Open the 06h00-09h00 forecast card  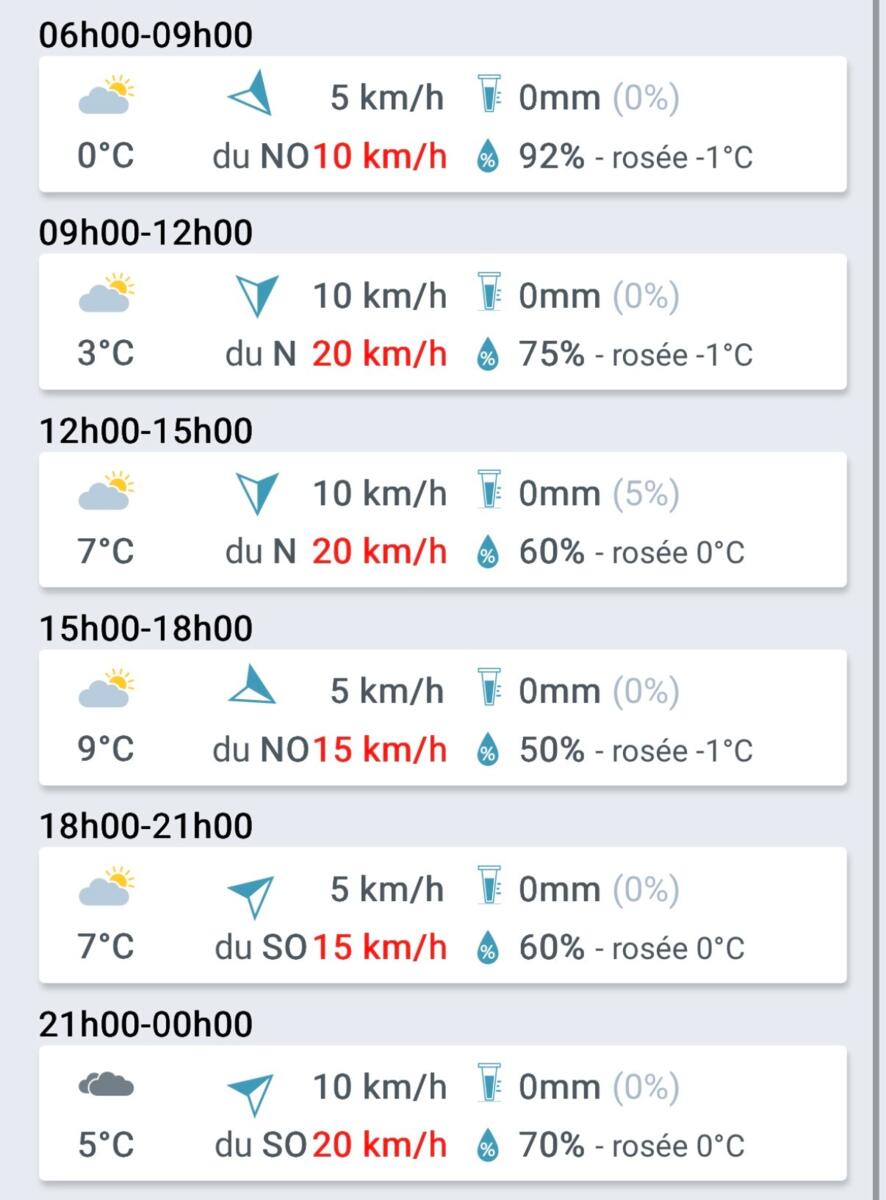(442, 125)
